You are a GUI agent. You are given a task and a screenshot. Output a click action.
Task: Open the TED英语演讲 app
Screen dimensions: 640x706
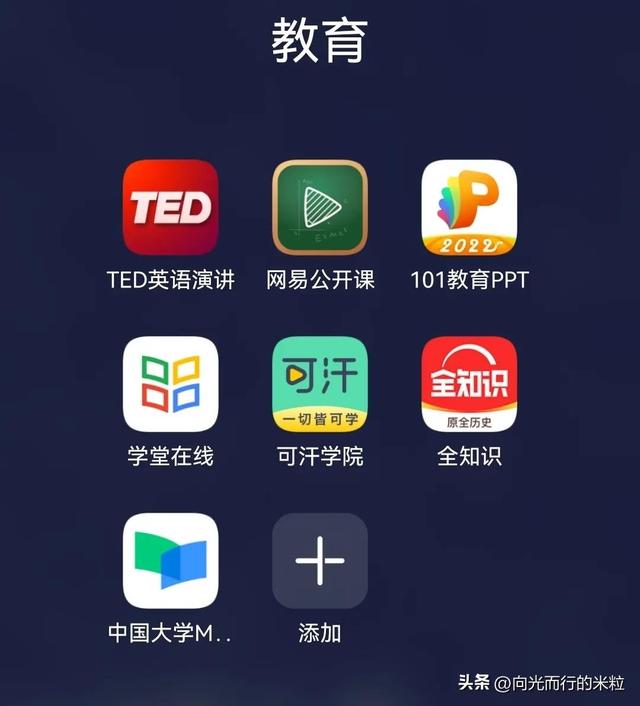tap(170, 208)
